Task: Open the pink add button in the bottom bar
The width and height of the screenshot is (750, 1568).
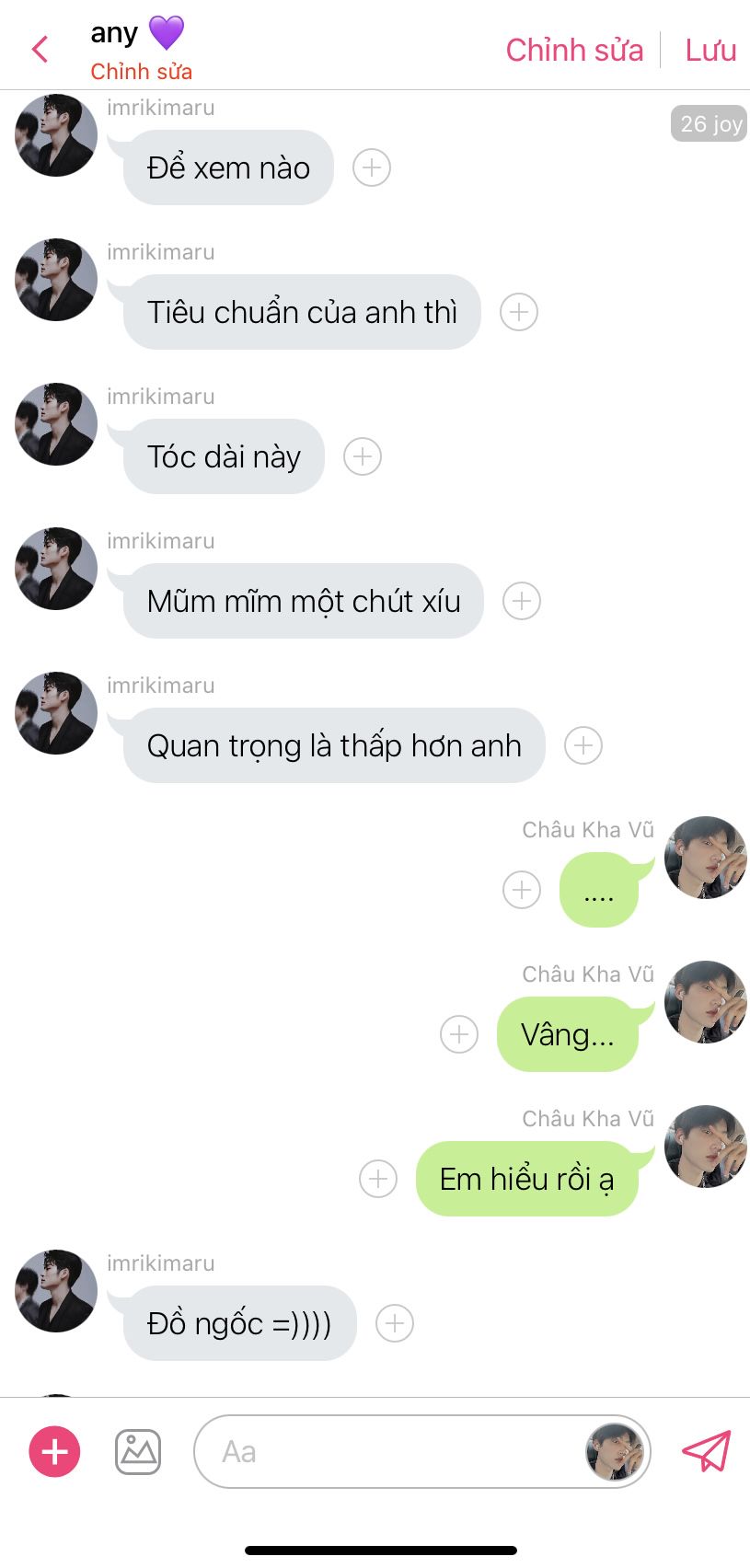Action: (x=54, y=1452)
